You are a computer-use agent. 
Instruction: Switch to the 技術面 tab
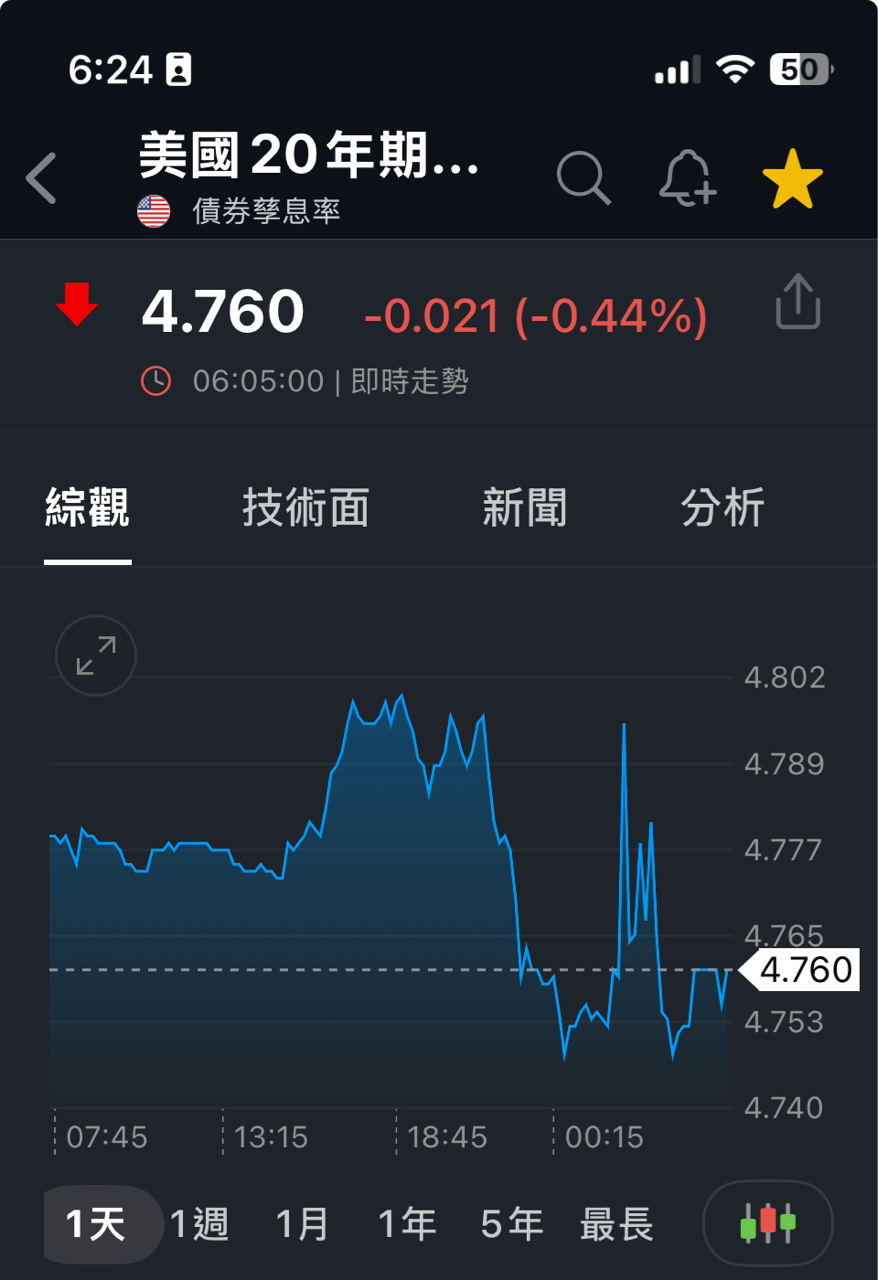(x=305, y=508)
